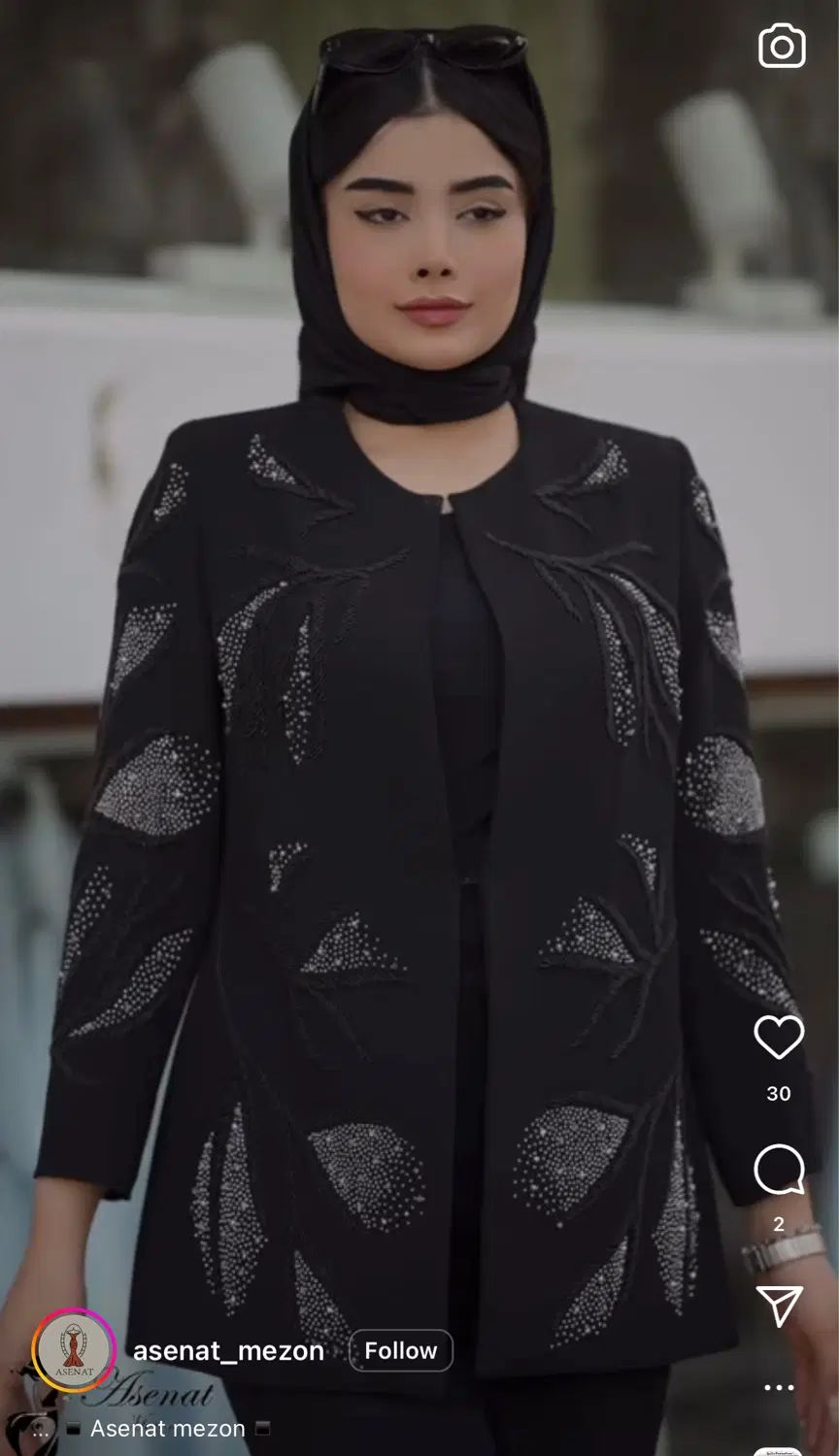Share this reel via the paper plane icon
Viewport: 839px width, 1456px height.
tap(779, 1307)
